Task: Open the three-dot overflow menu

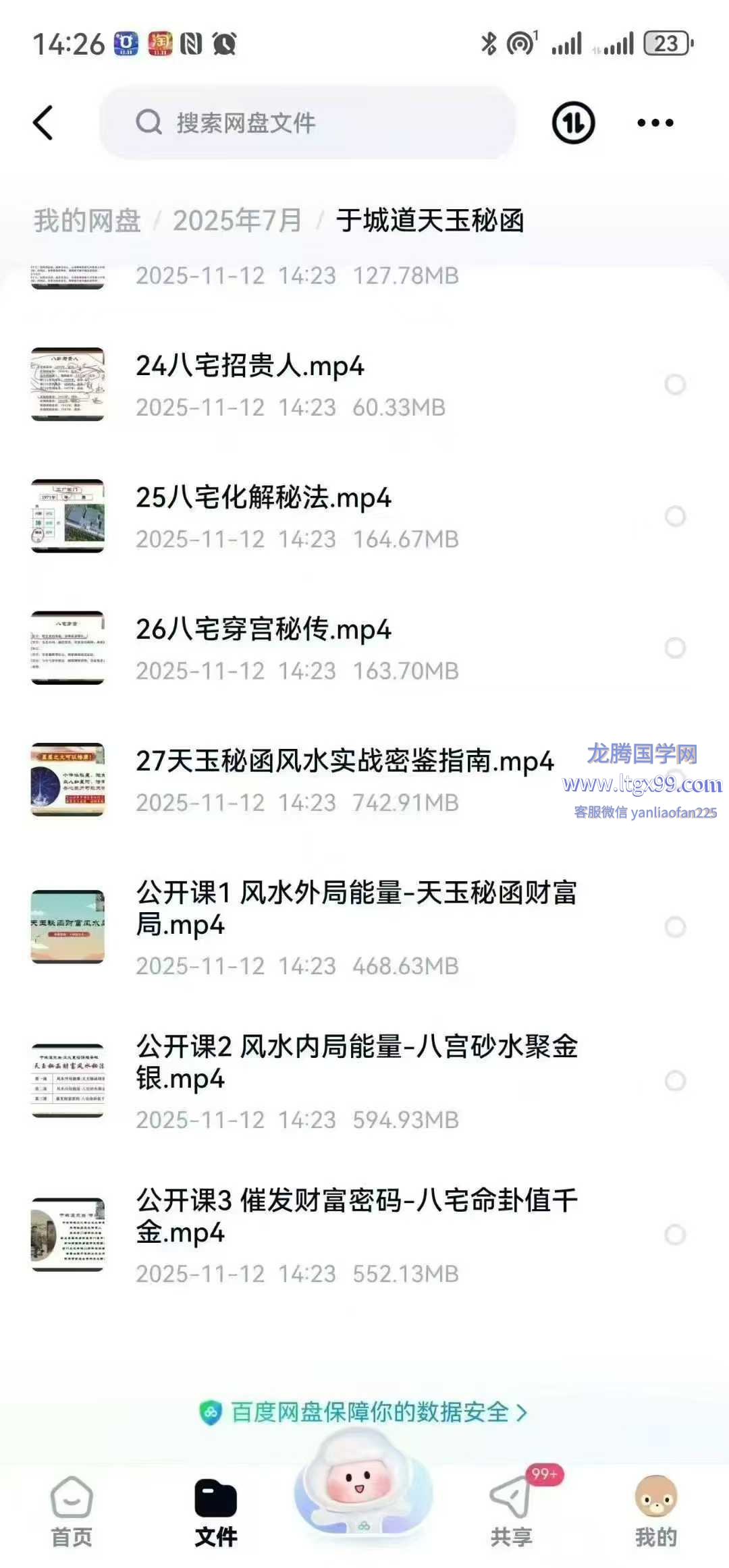Action: tap(655, 123)
